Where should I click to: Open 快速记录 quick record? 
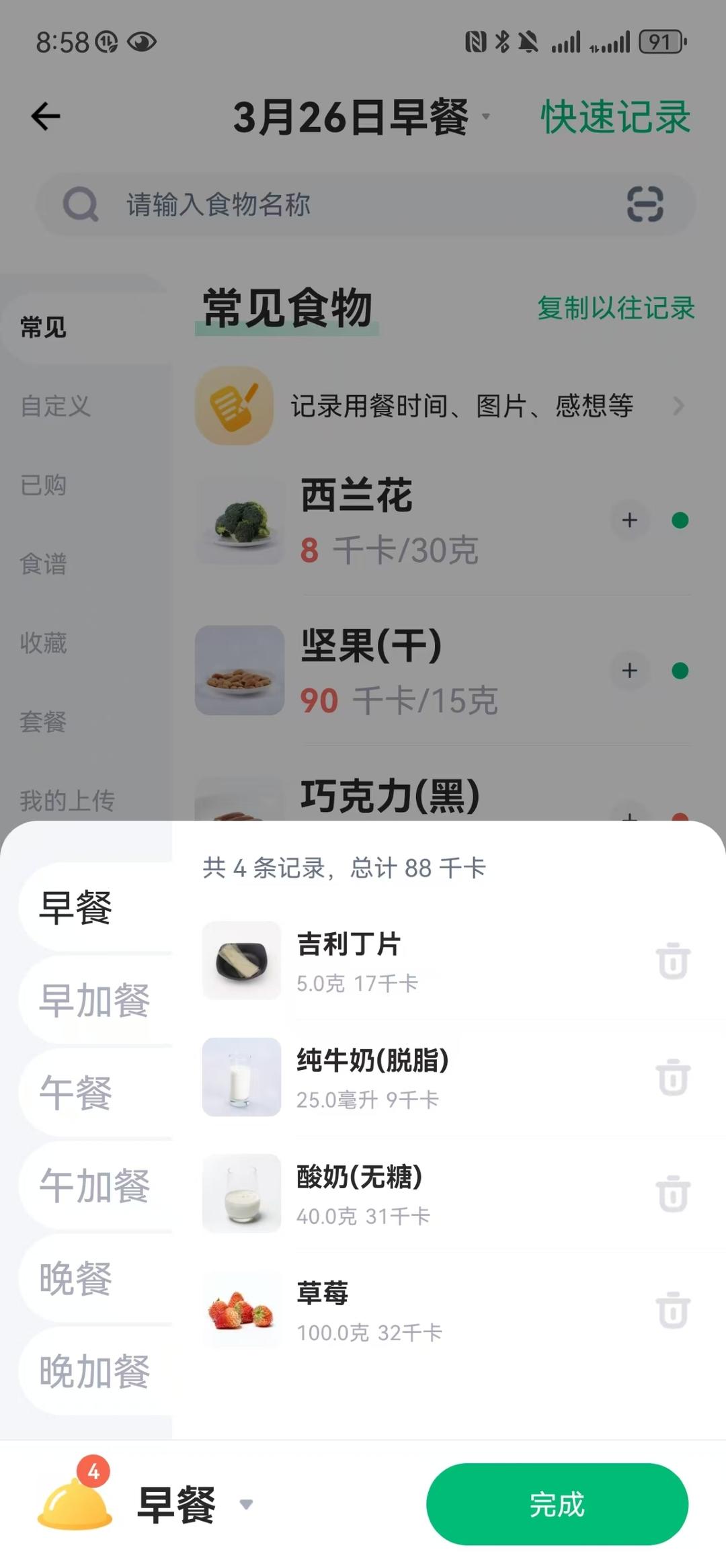coord(615,117)
